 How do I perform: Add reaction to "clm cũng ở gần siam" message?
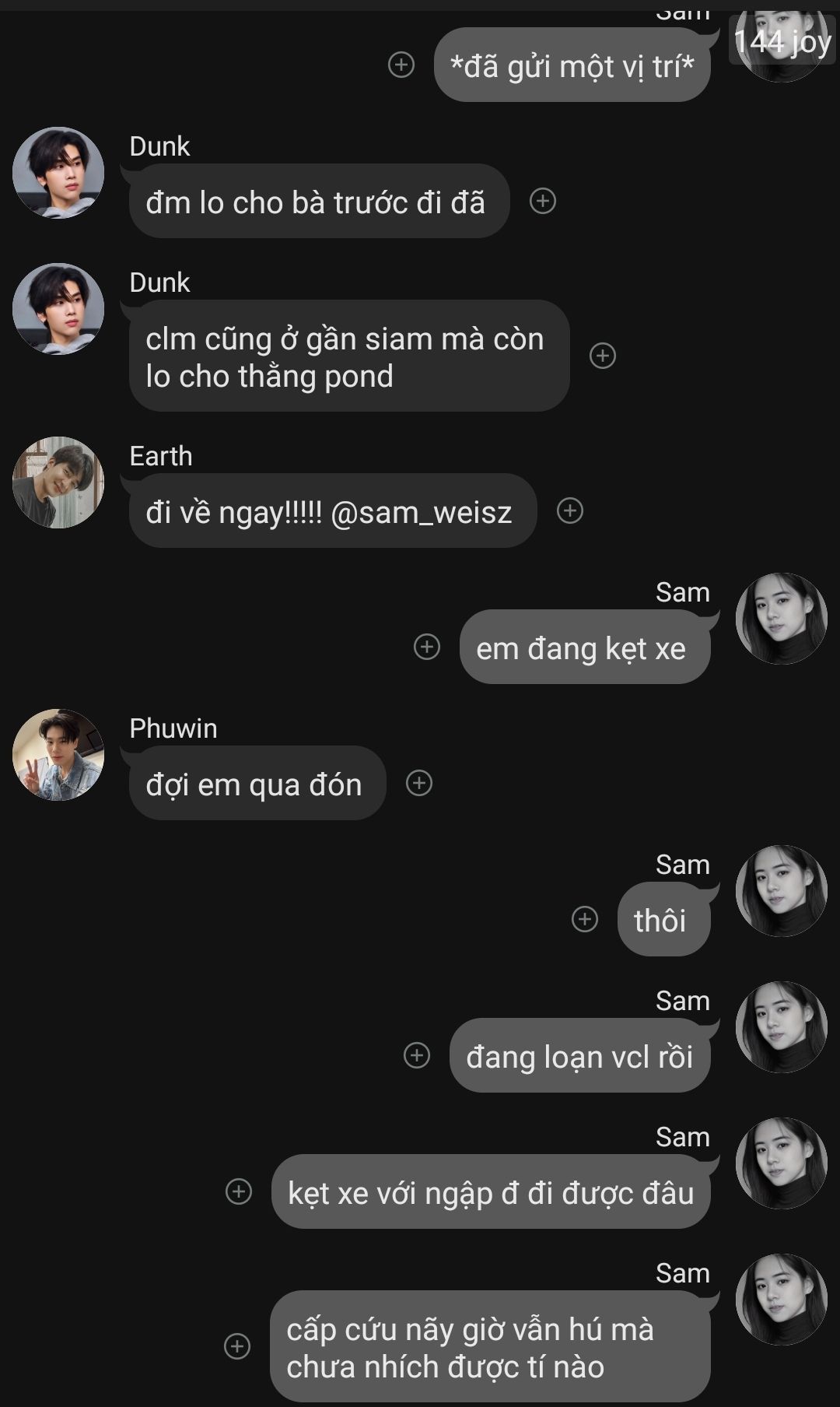click(x=602, y=356)
